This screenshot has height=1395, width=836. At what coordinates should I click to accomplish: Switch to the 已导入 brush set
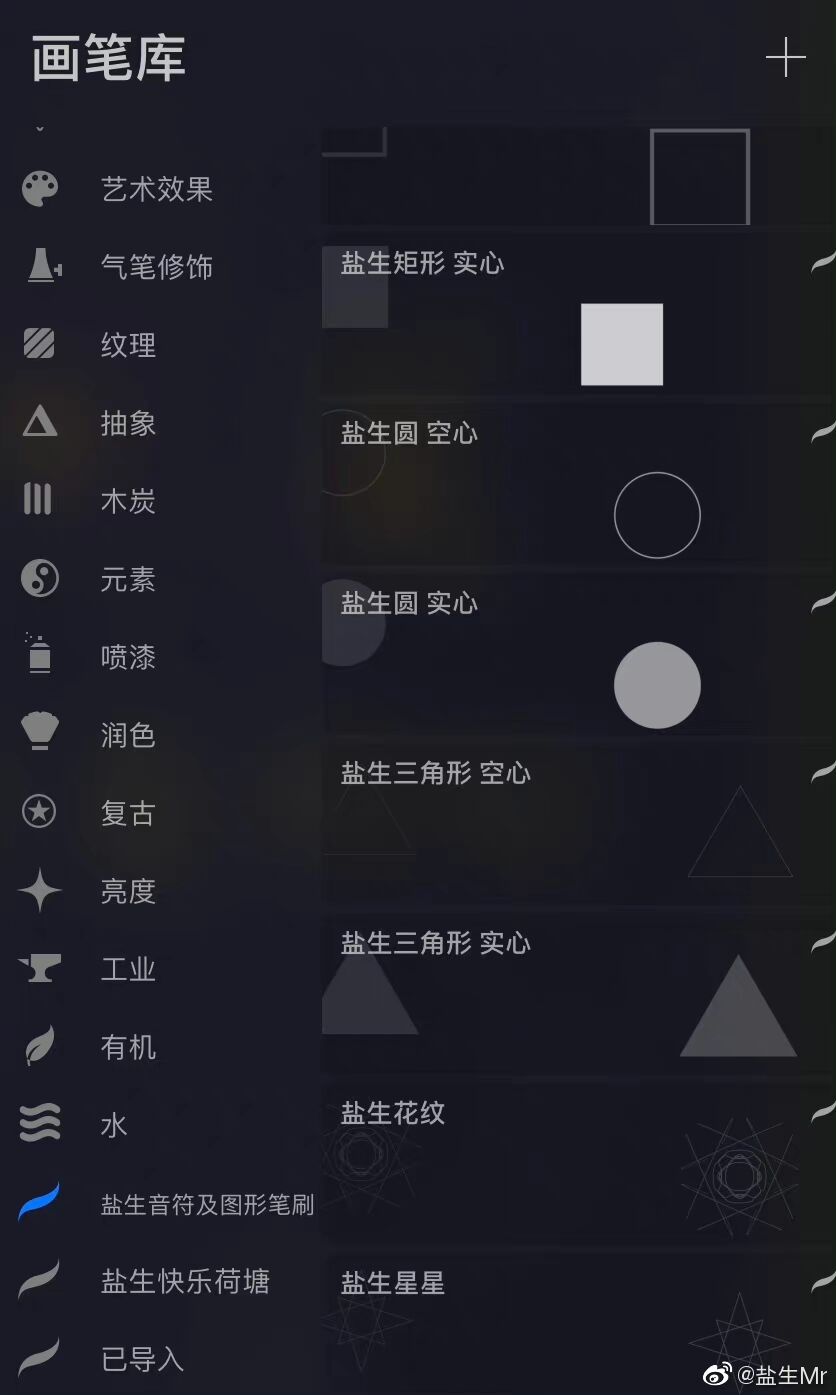[x=142, y=1359]
